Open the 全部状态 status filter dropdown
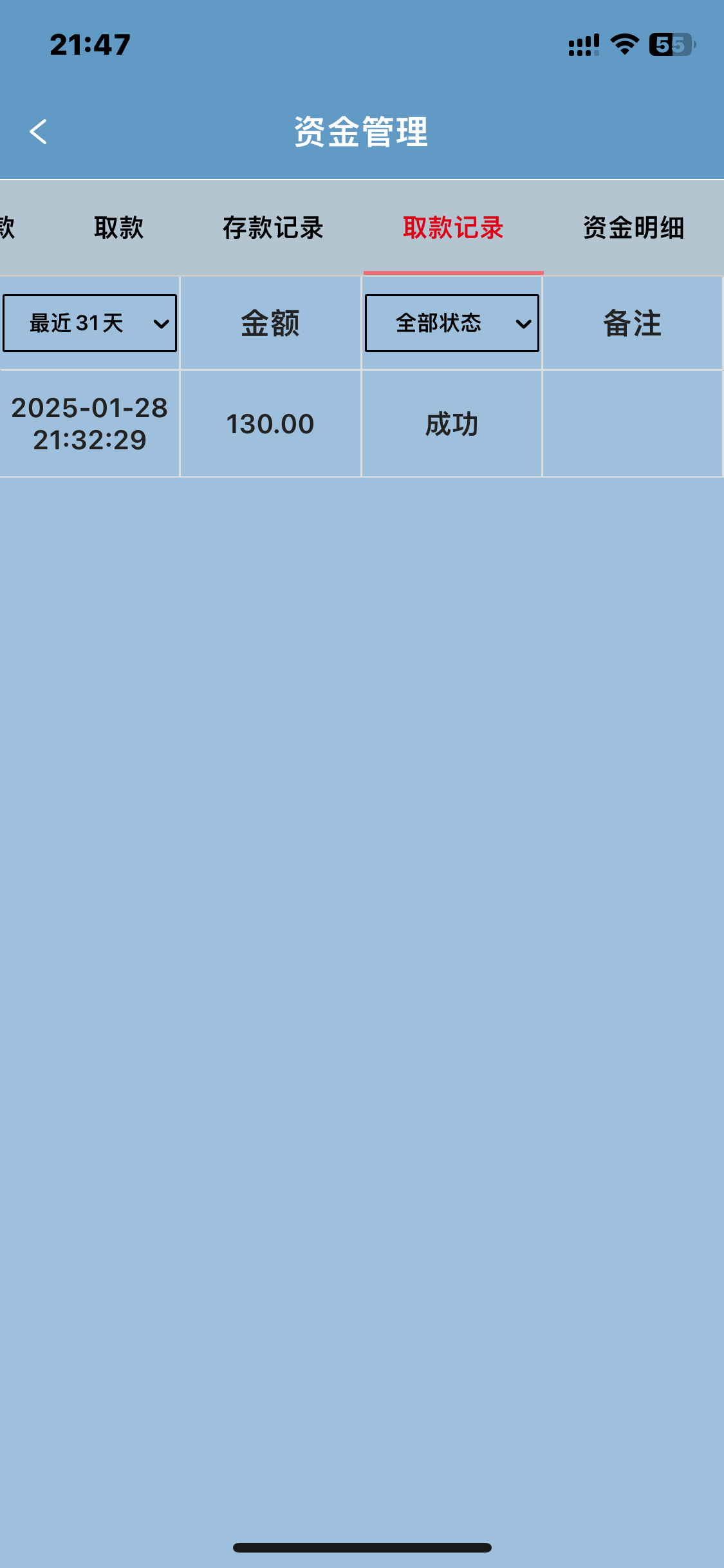This screenshot has width=724, height=1568. tap(452, 323)
